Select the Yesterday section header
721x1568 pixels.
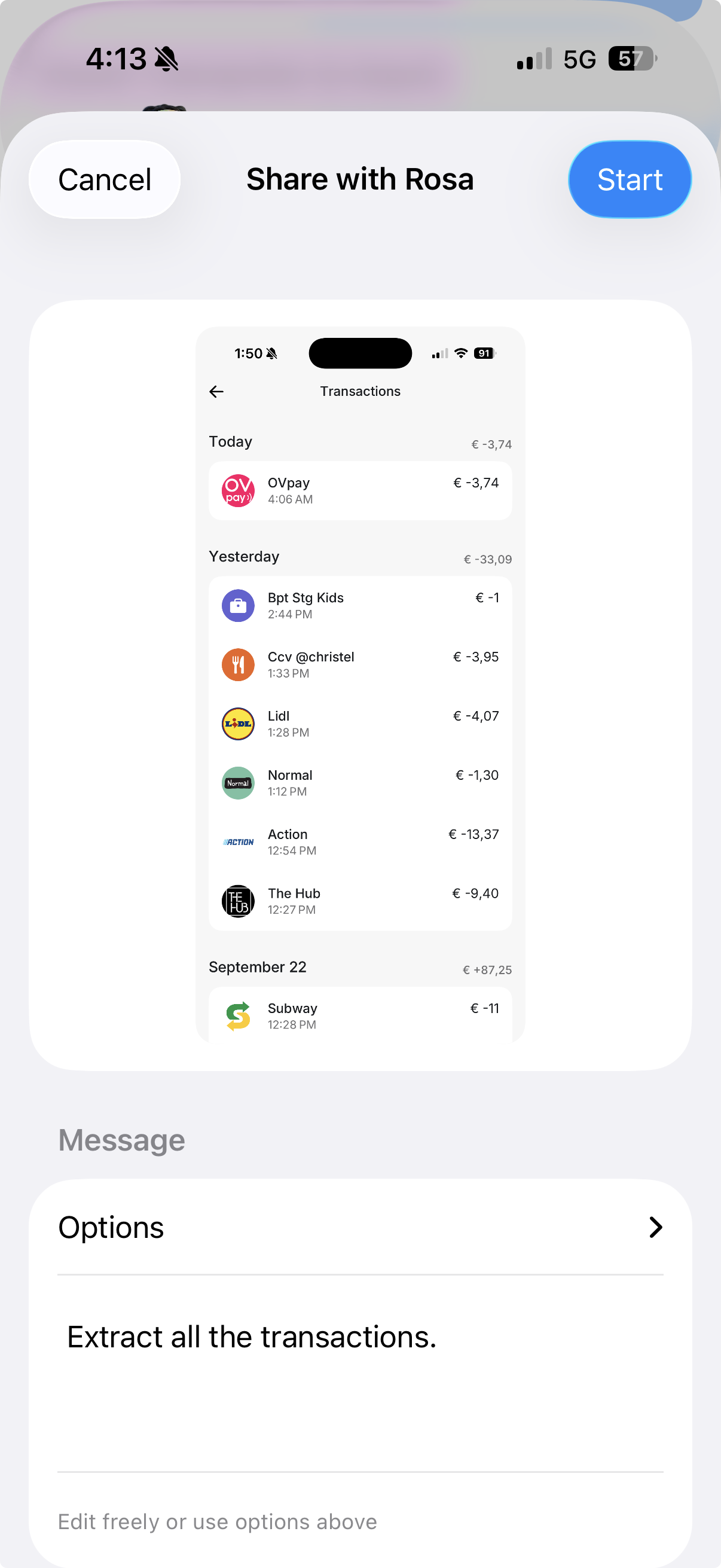[243, 556]
